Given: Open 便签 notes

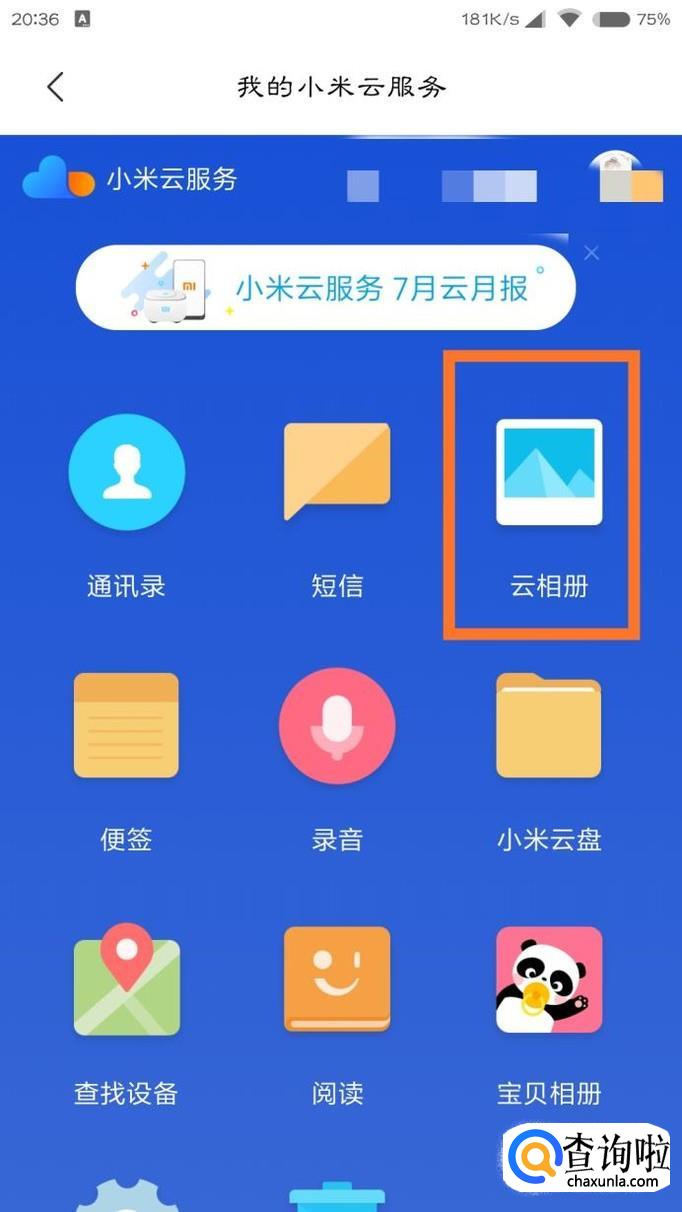Looking at the screenshot, I should (x=126, y=726).
